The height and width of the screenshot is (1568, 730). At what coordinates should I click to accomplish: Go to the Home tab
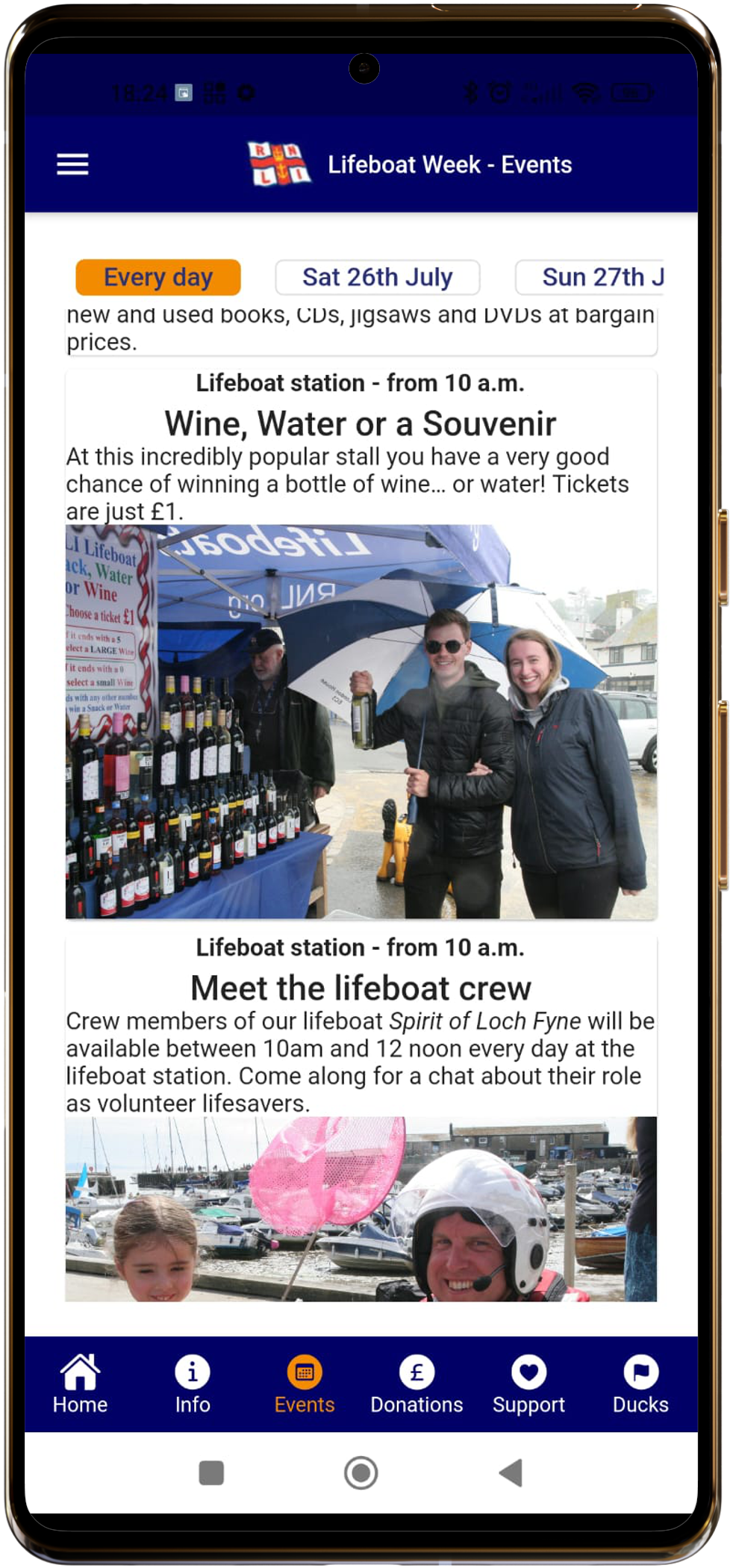80,1384
